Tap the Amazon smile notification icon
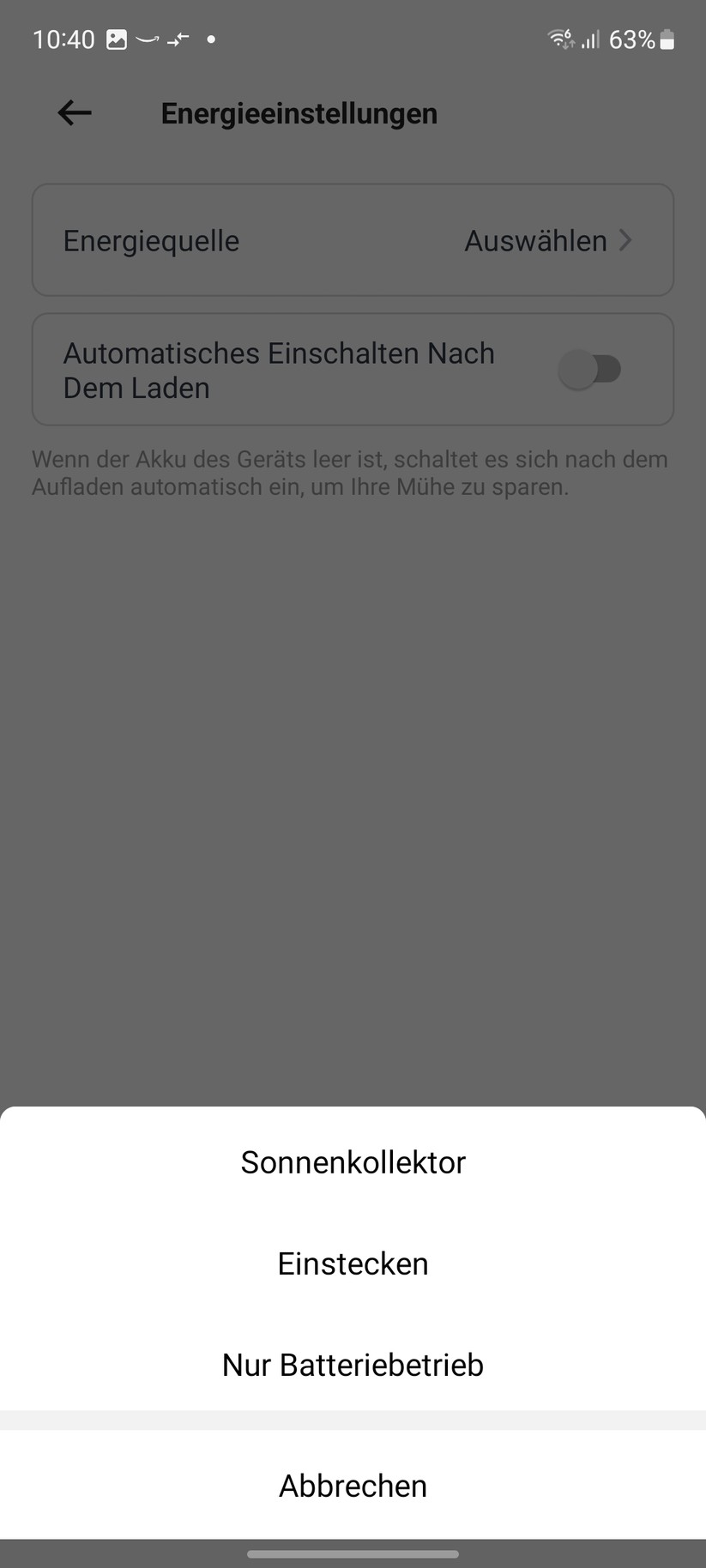The width and height of the screenshot is (706, 1568). pyautogui.click(x=146, y=39)
